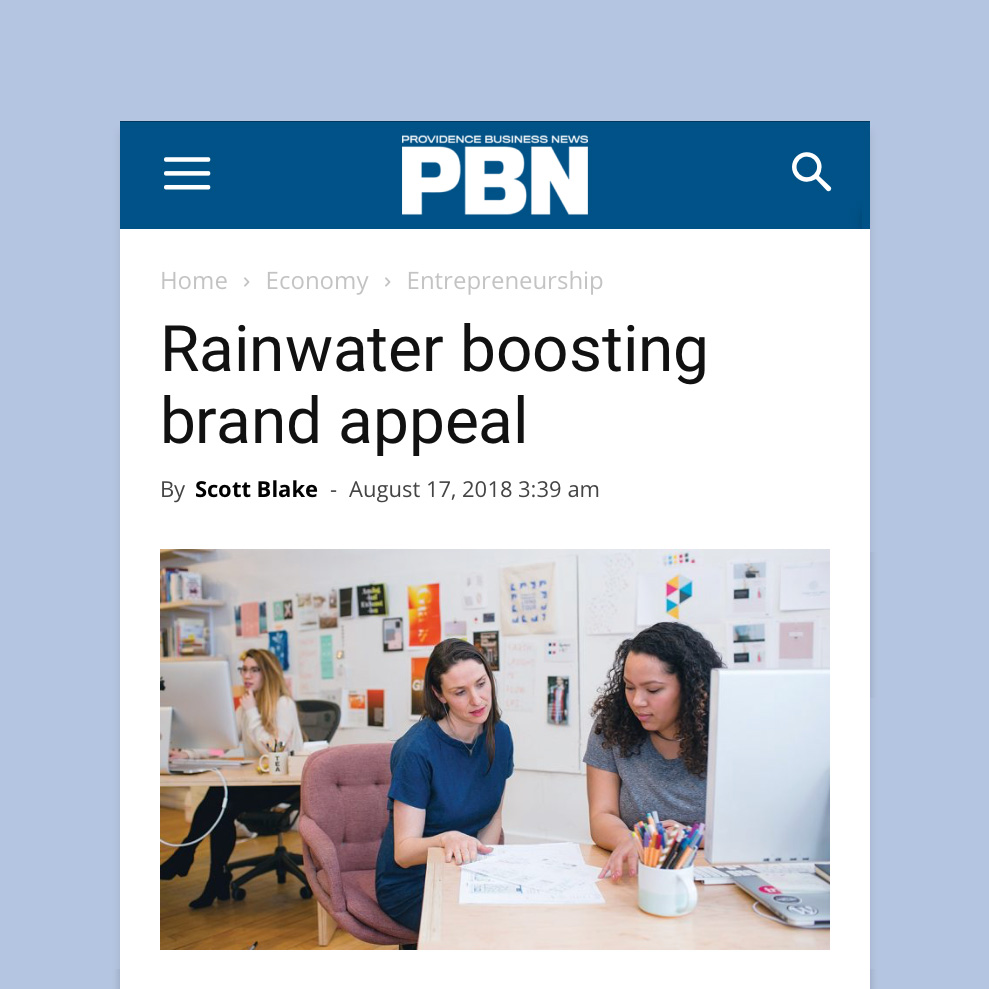This screenshot has height=989, width=989.
Task: Open the article's lead photo
Action: pyautogui.click(x=495, y=749)
